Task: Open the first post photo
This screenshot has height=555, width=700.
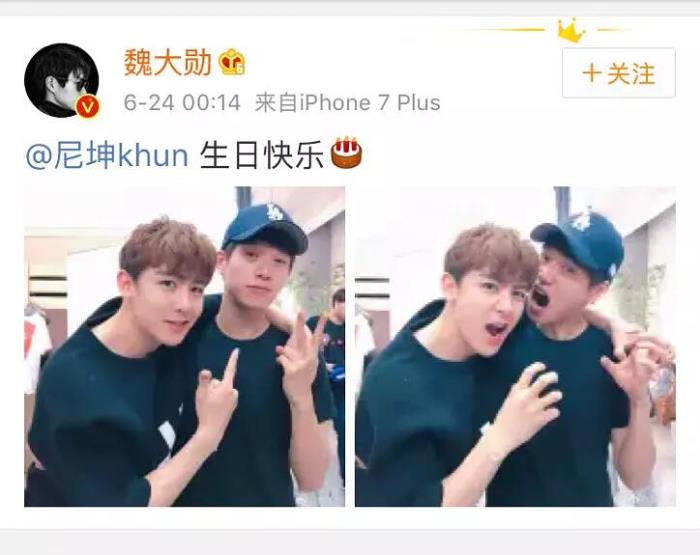Action: pos(184,346)
